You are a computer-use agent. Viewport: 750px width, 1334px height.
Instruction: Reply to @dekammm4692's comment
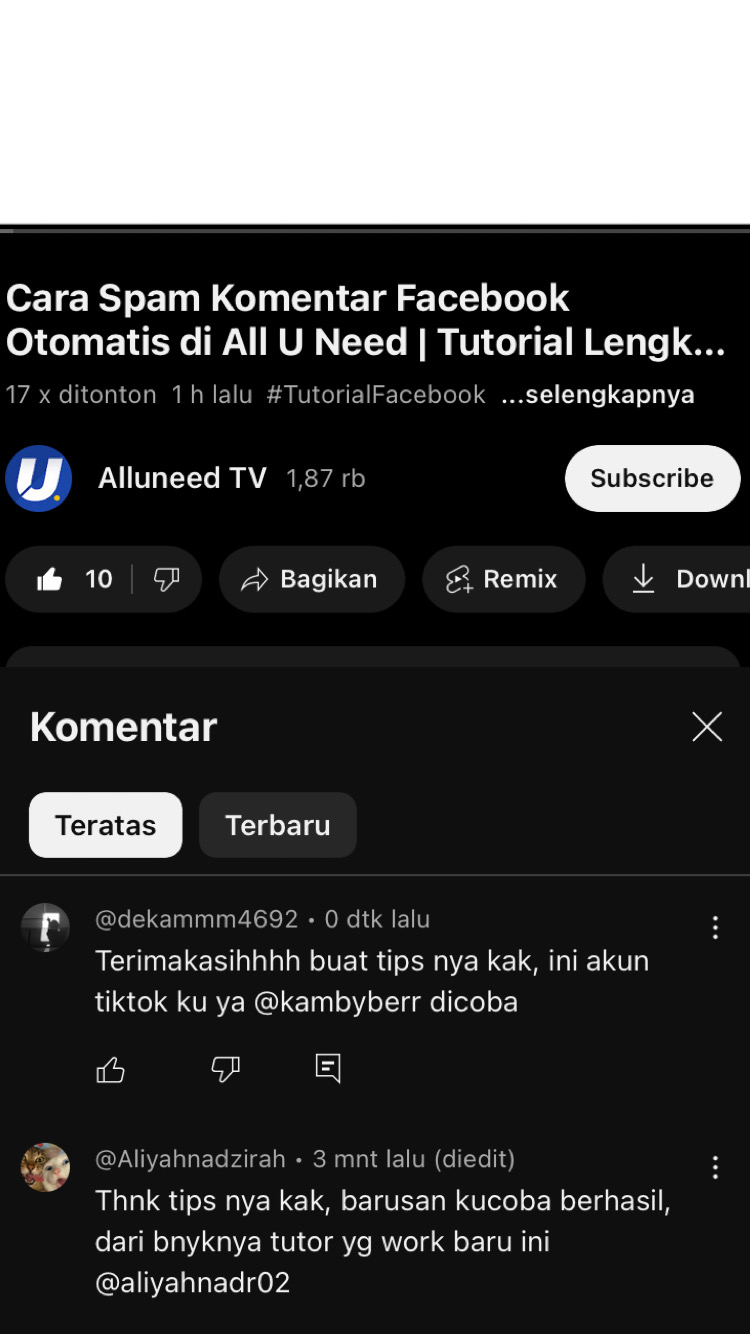pos(328,1068)
